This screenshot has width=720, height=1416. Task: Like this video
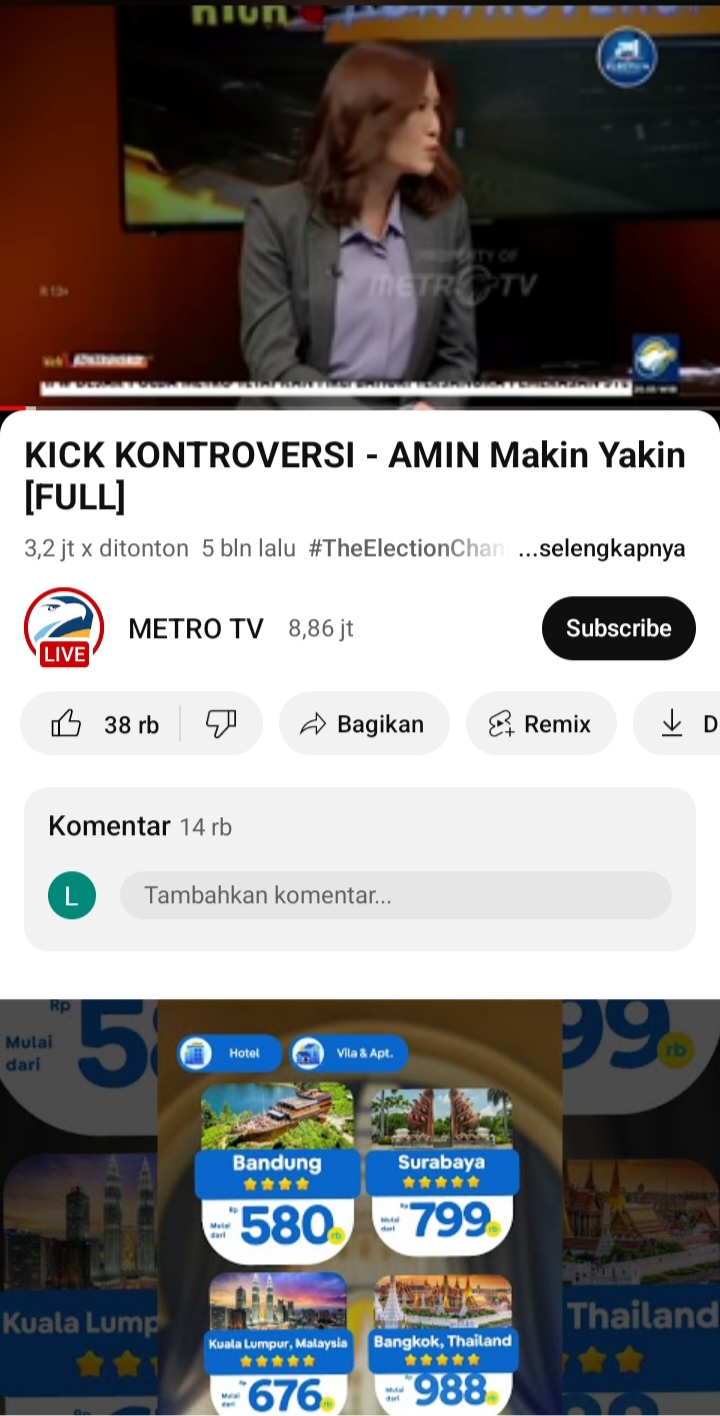[104, 724]
